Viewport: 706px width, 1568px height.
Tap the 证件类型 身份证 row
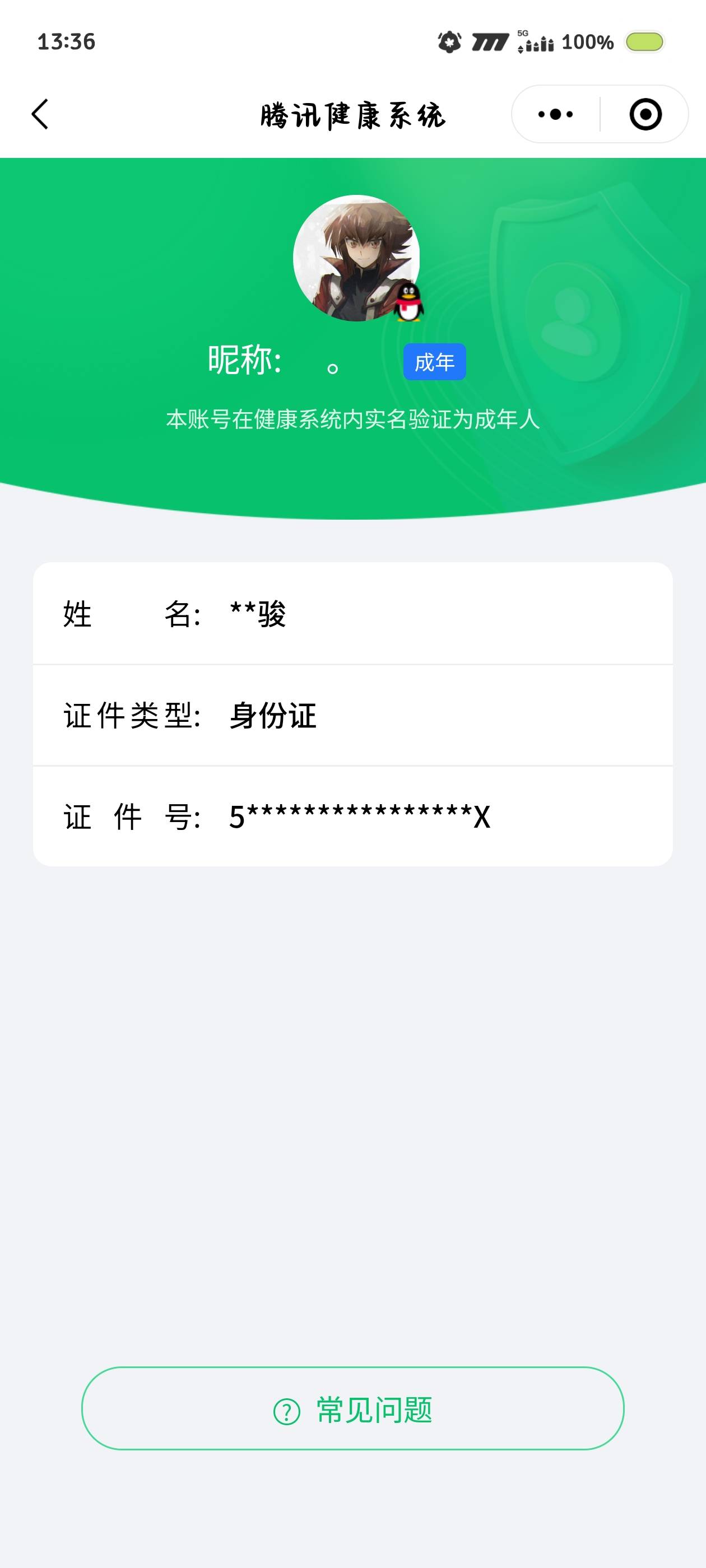(x=352, y=717)
